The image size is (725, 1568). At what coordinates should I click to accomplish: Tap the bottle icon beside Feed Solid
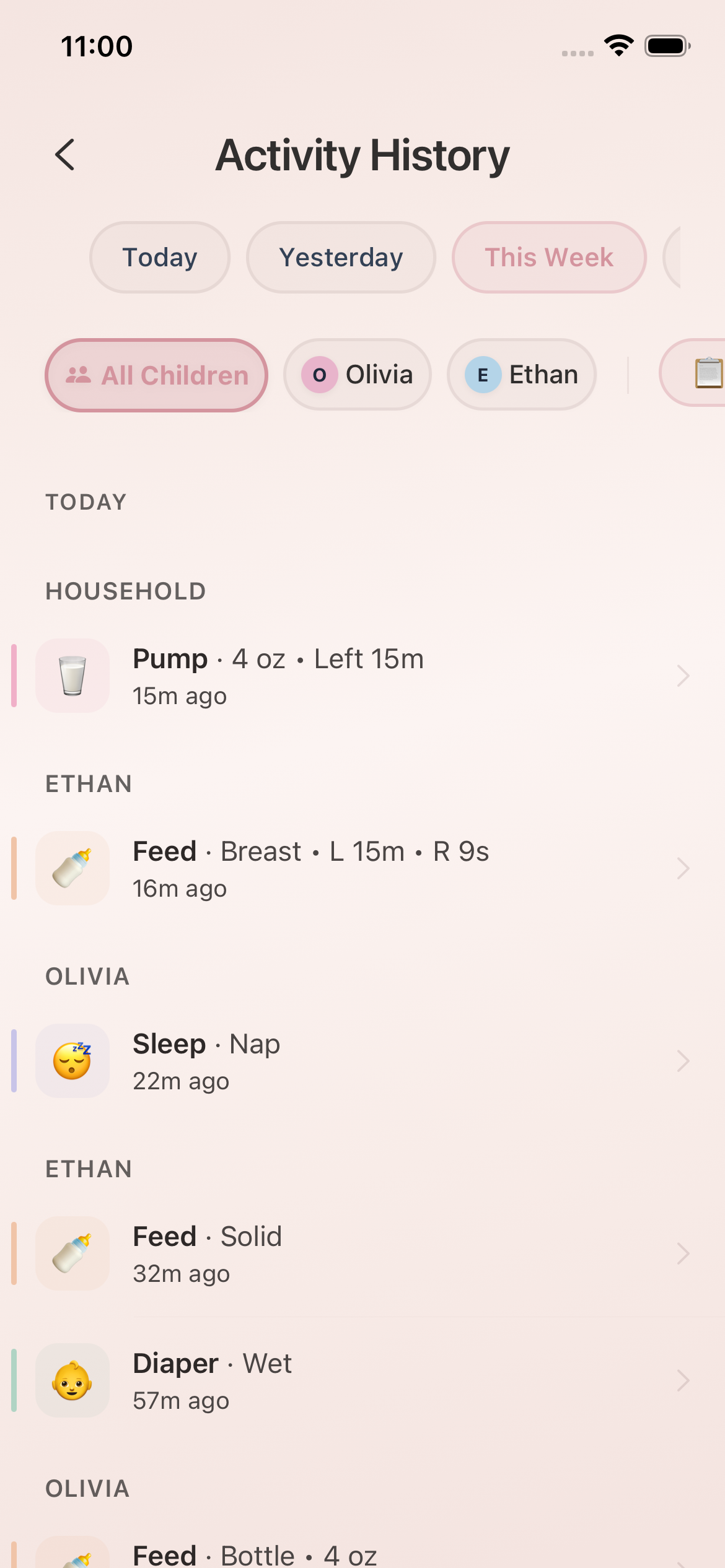coord(72,1253)
